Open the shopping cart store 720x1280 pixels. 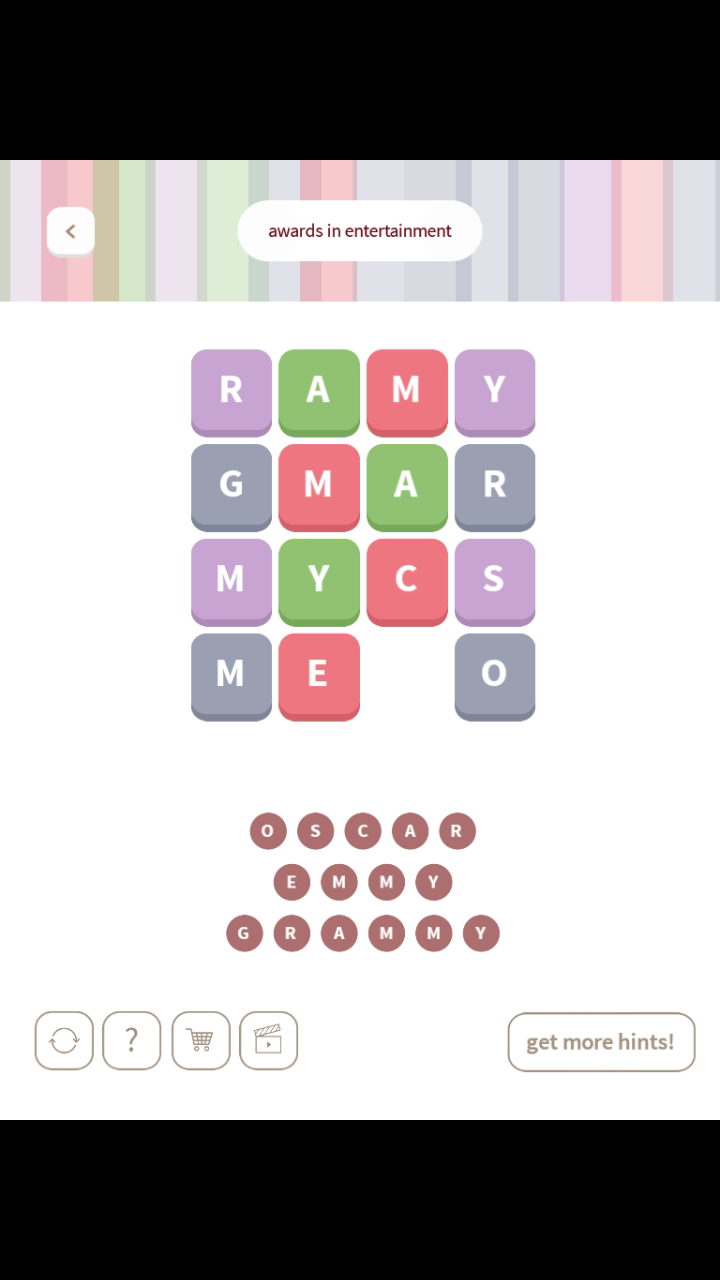(200, 1041)
